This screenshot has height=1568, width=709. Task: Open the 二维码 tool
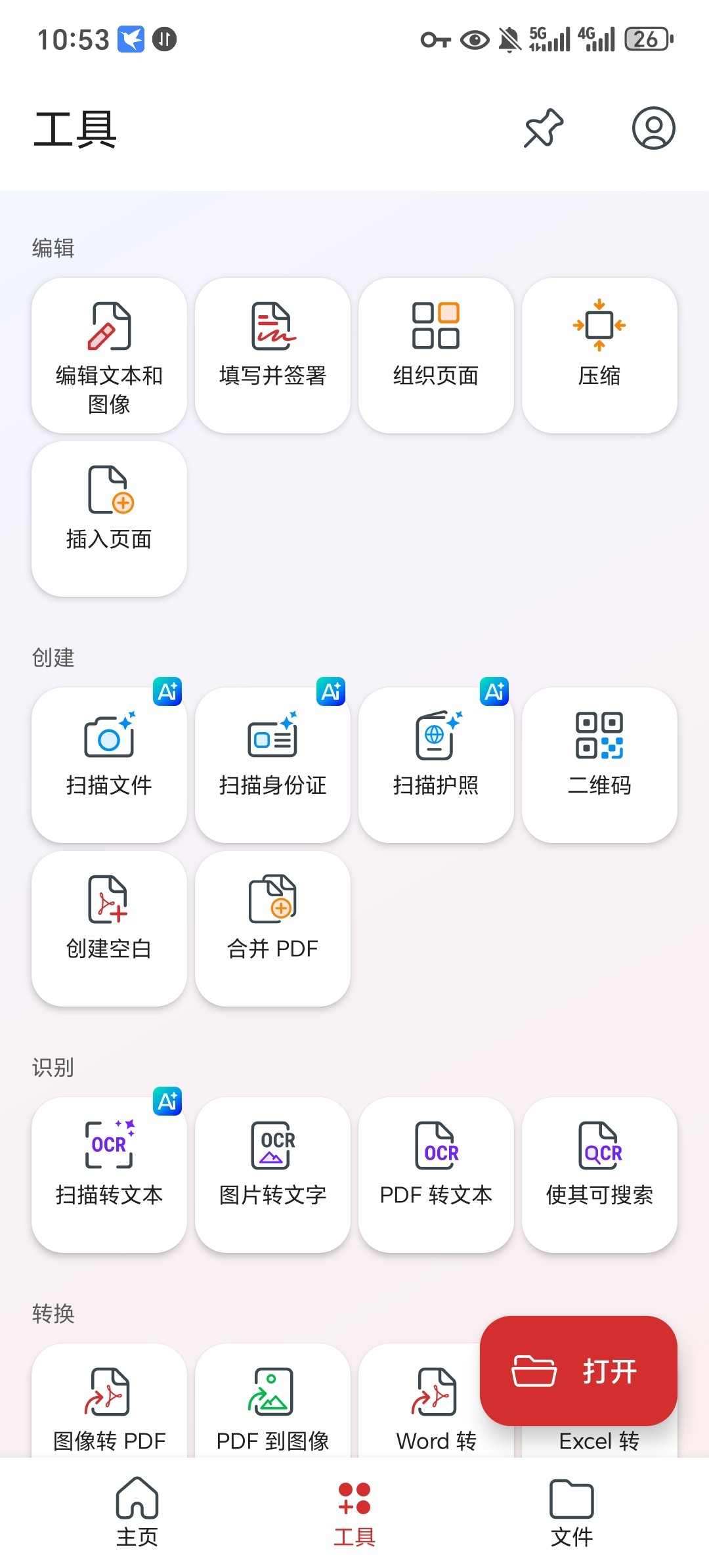coord(599,765)
